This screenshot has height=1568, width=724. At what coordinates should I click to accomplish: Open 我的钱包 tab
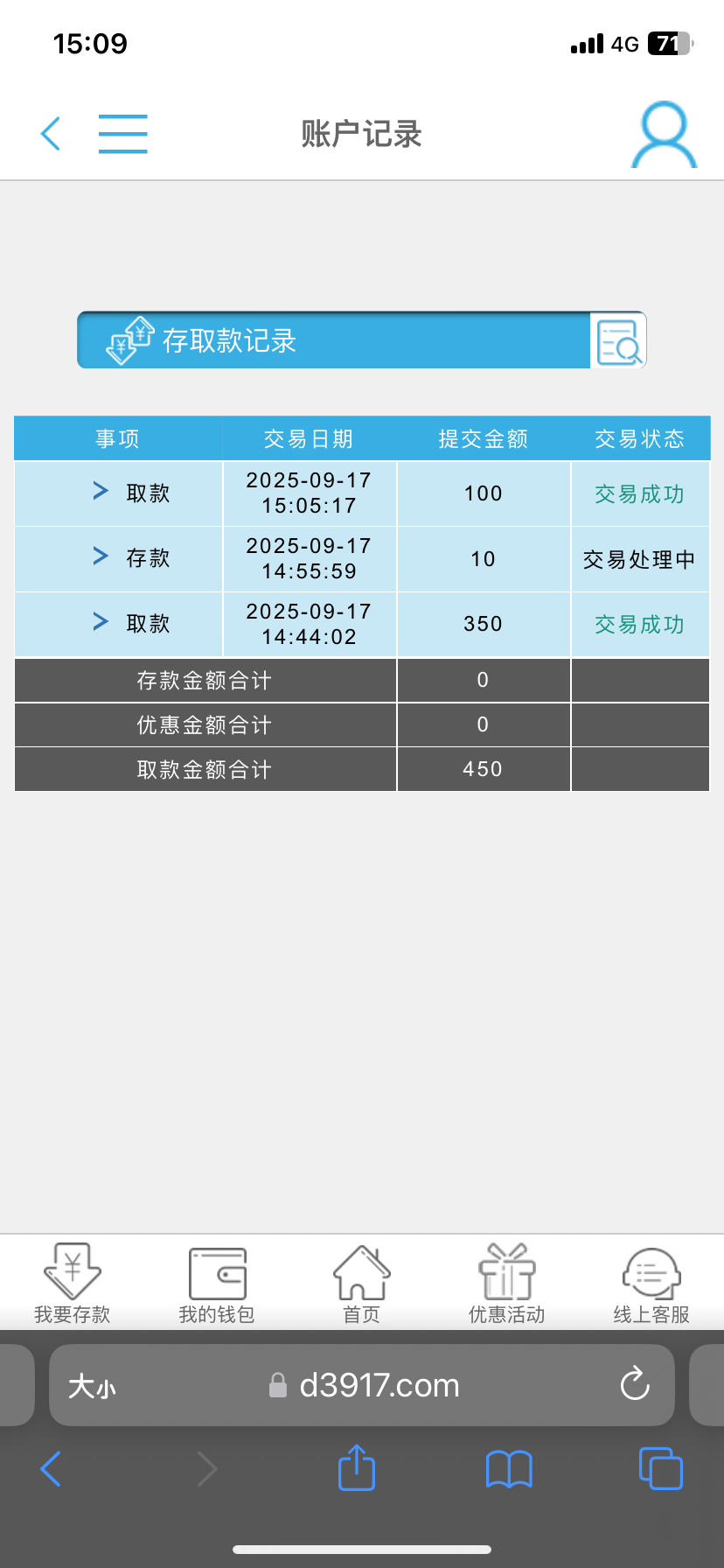point(217,1283)
